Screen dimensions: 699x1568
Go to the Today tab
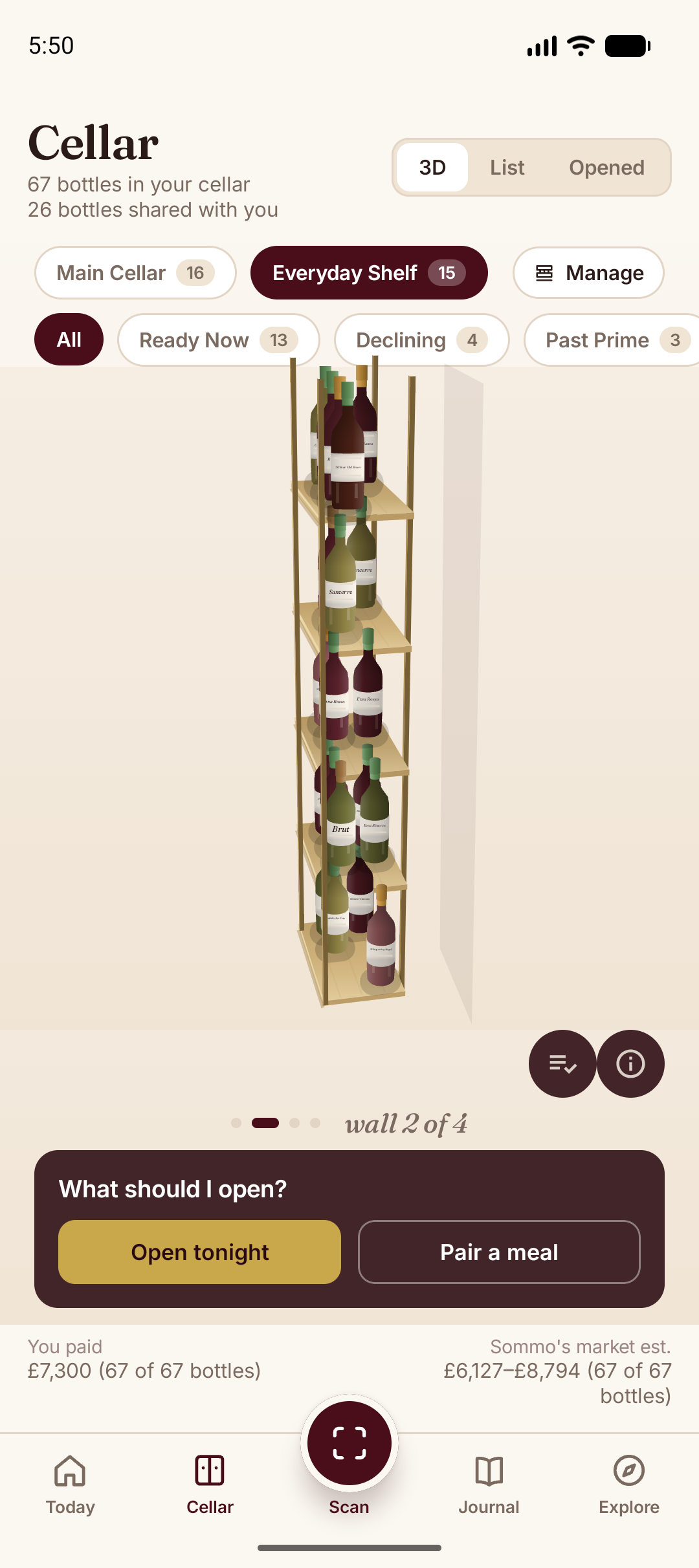pos(70,1485)
